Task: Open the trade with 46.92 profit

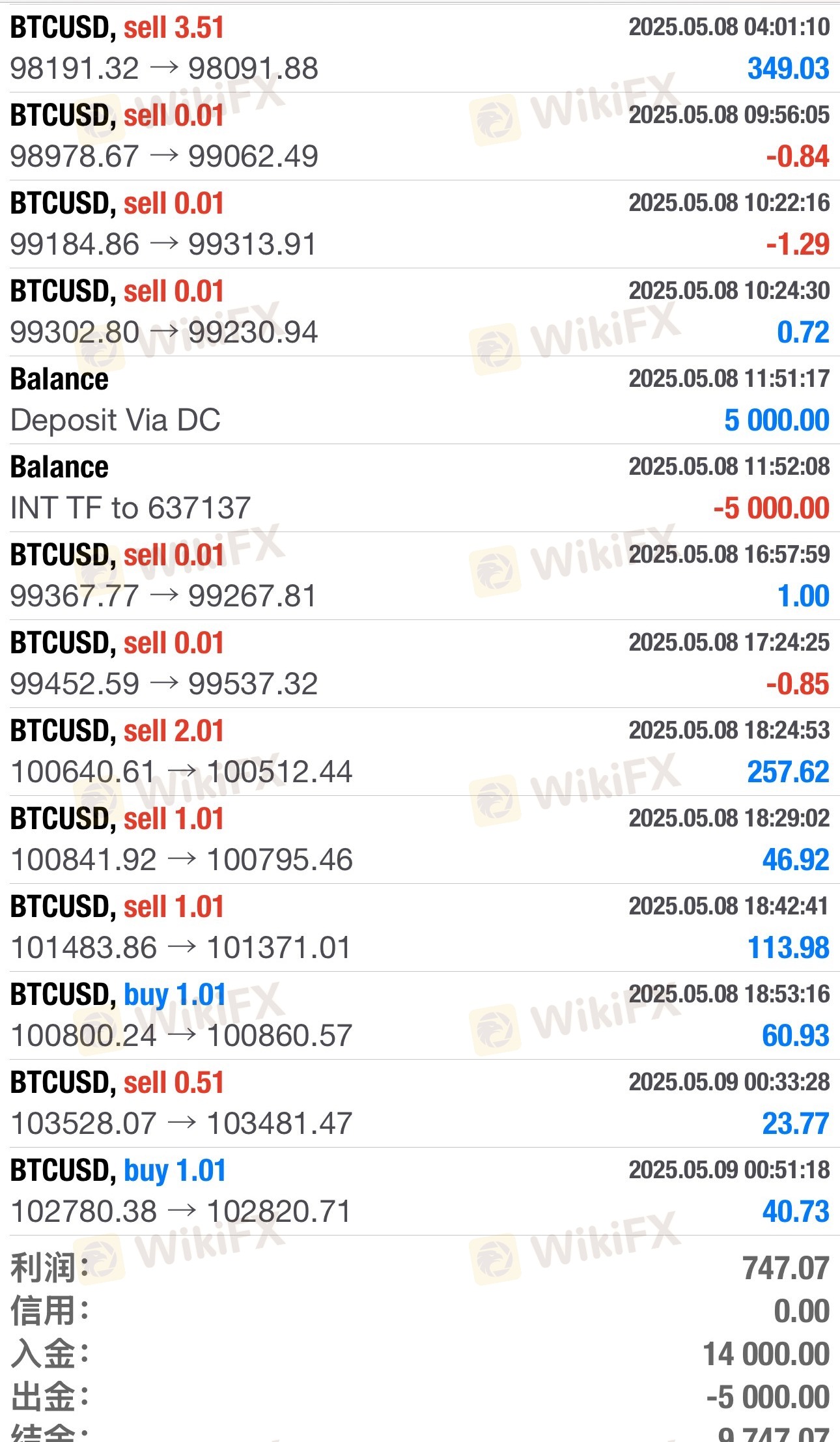Action: [420, 840]
